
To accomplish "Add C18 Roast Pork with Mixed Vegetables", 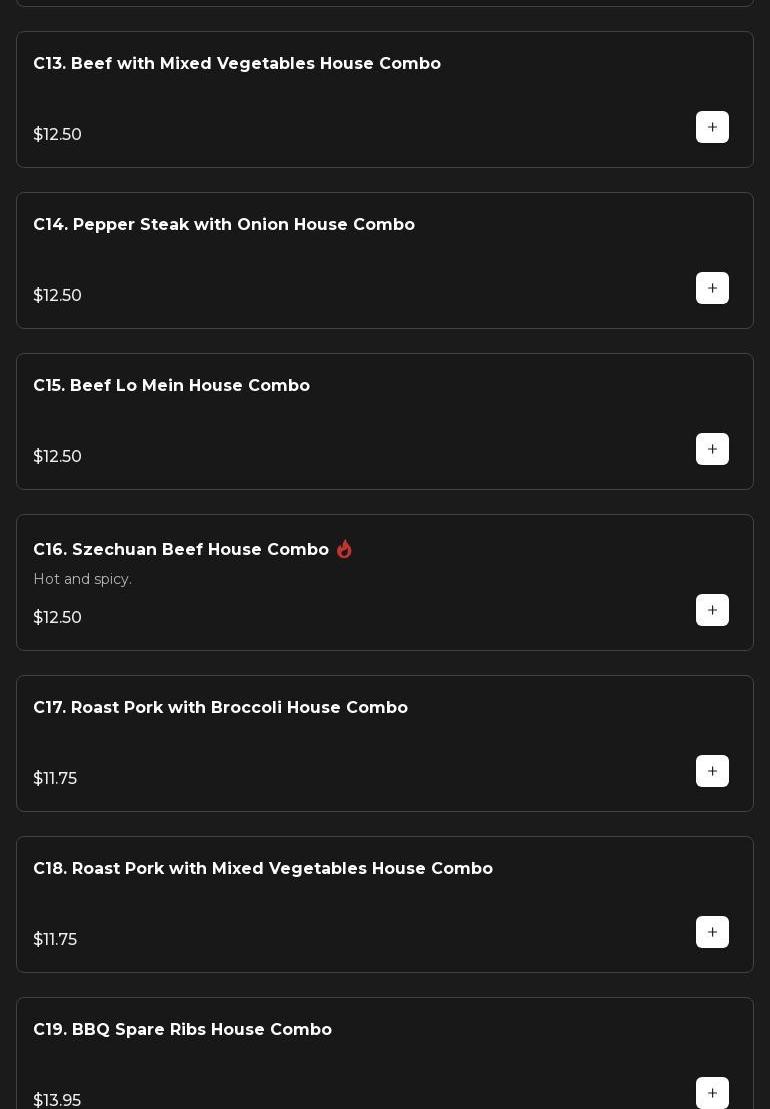I will click(x=712, y=932).
